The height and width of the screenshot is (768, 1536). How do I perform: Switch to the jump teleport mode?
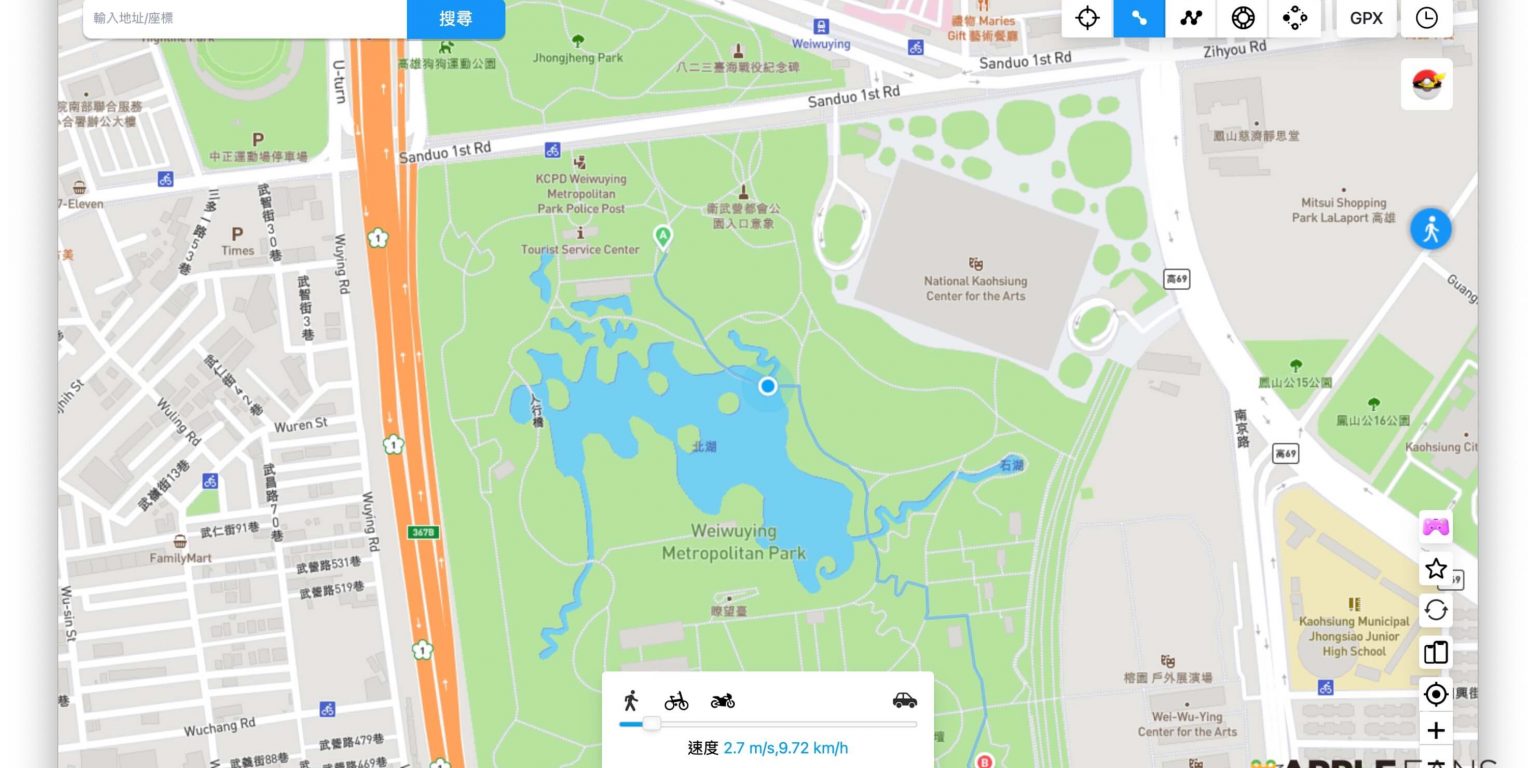[x=1295, y=18]
